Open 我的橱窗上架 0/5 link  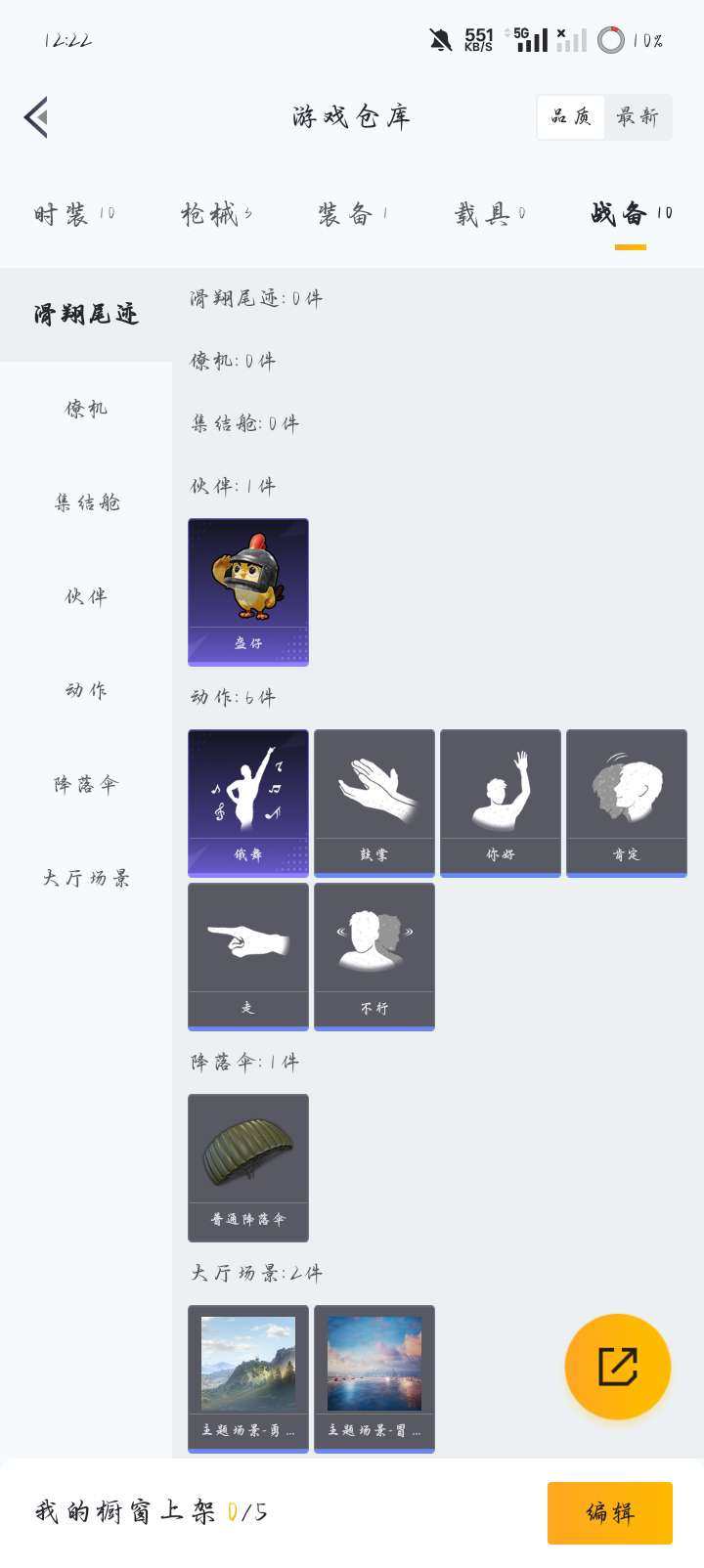pos(152,1512)
